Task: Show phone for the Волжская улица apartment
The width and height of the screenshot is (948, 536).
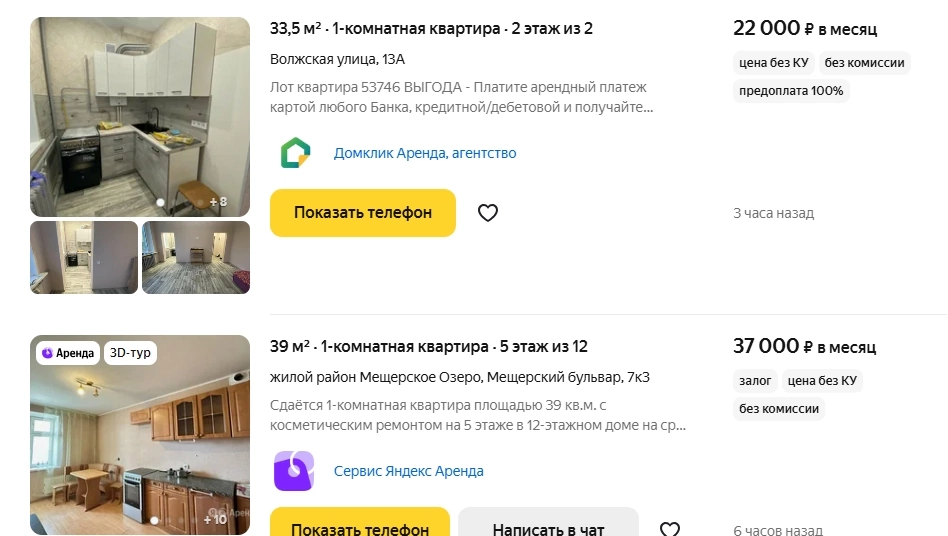Action: click(362, 213)
